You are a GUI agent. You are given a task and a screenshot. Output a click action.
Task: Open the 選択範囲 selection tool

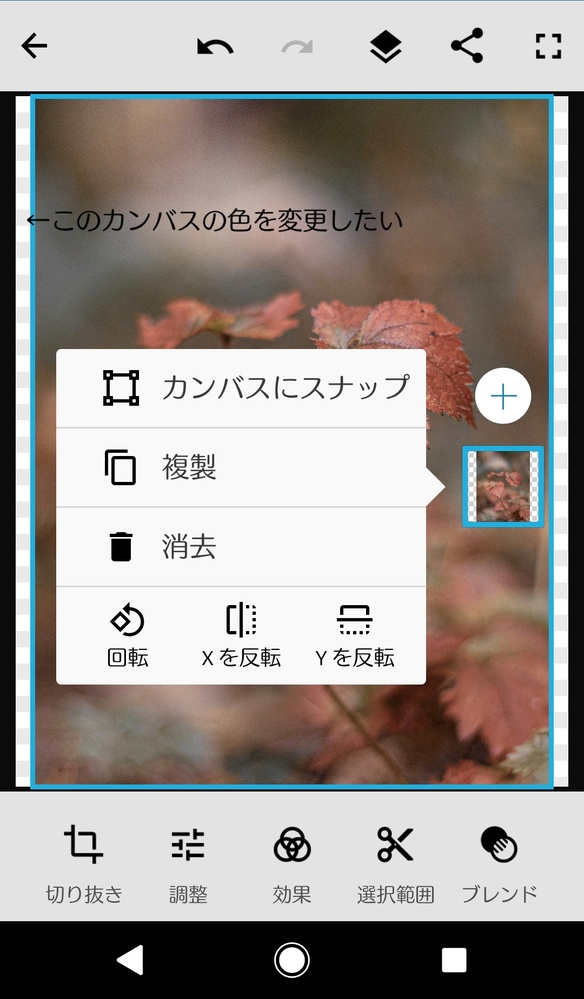(395, 864)
